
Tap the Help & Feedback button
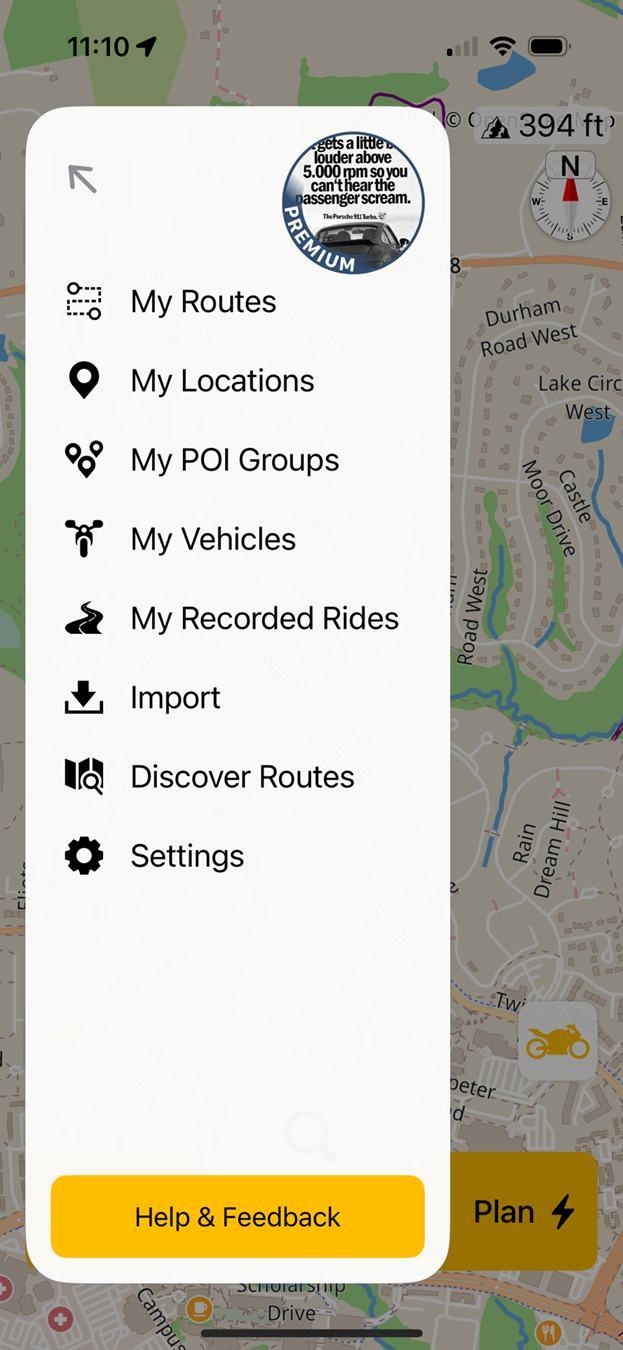(238, 1216)
